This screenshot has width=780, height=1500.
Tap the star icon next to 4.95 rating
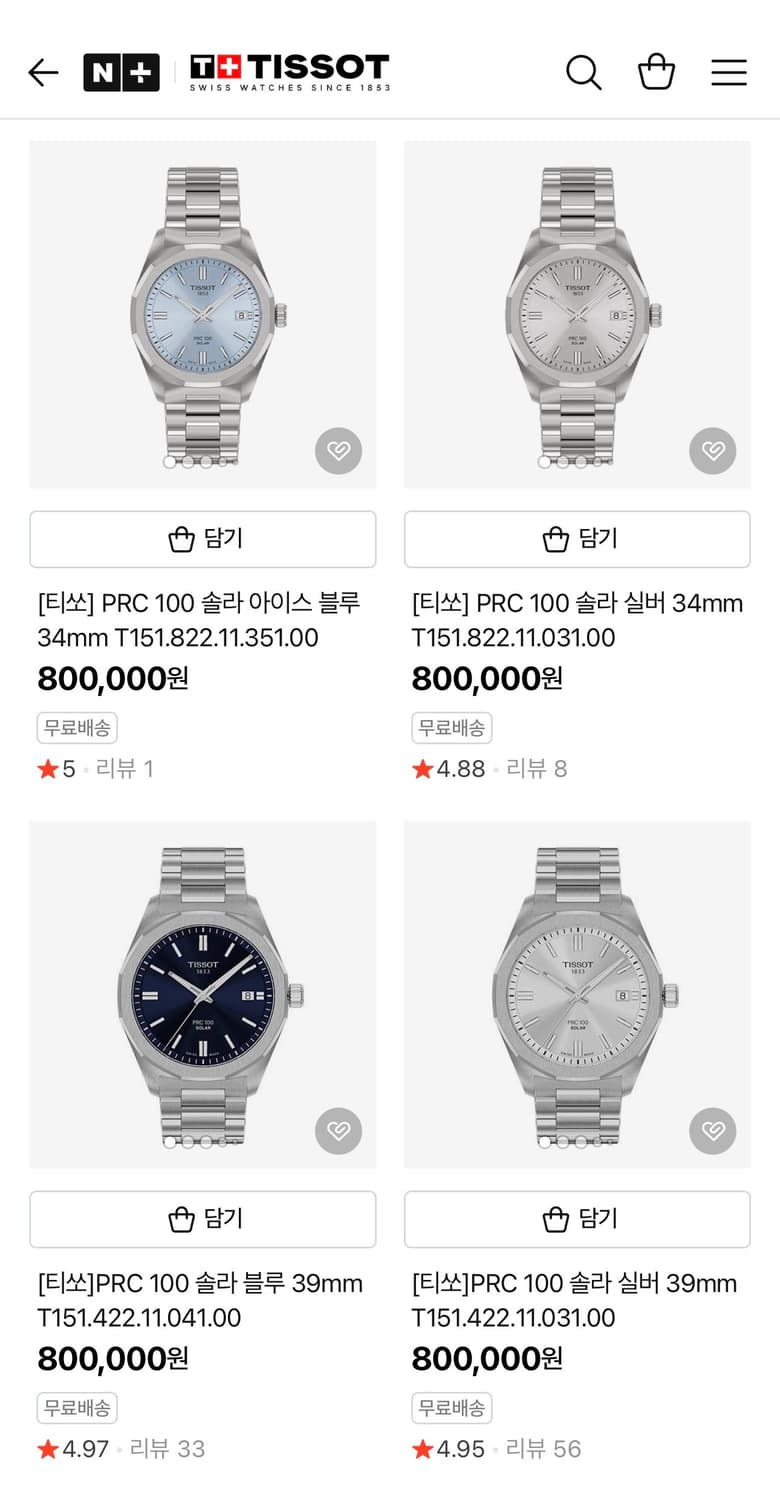(x=422, y=1448)
